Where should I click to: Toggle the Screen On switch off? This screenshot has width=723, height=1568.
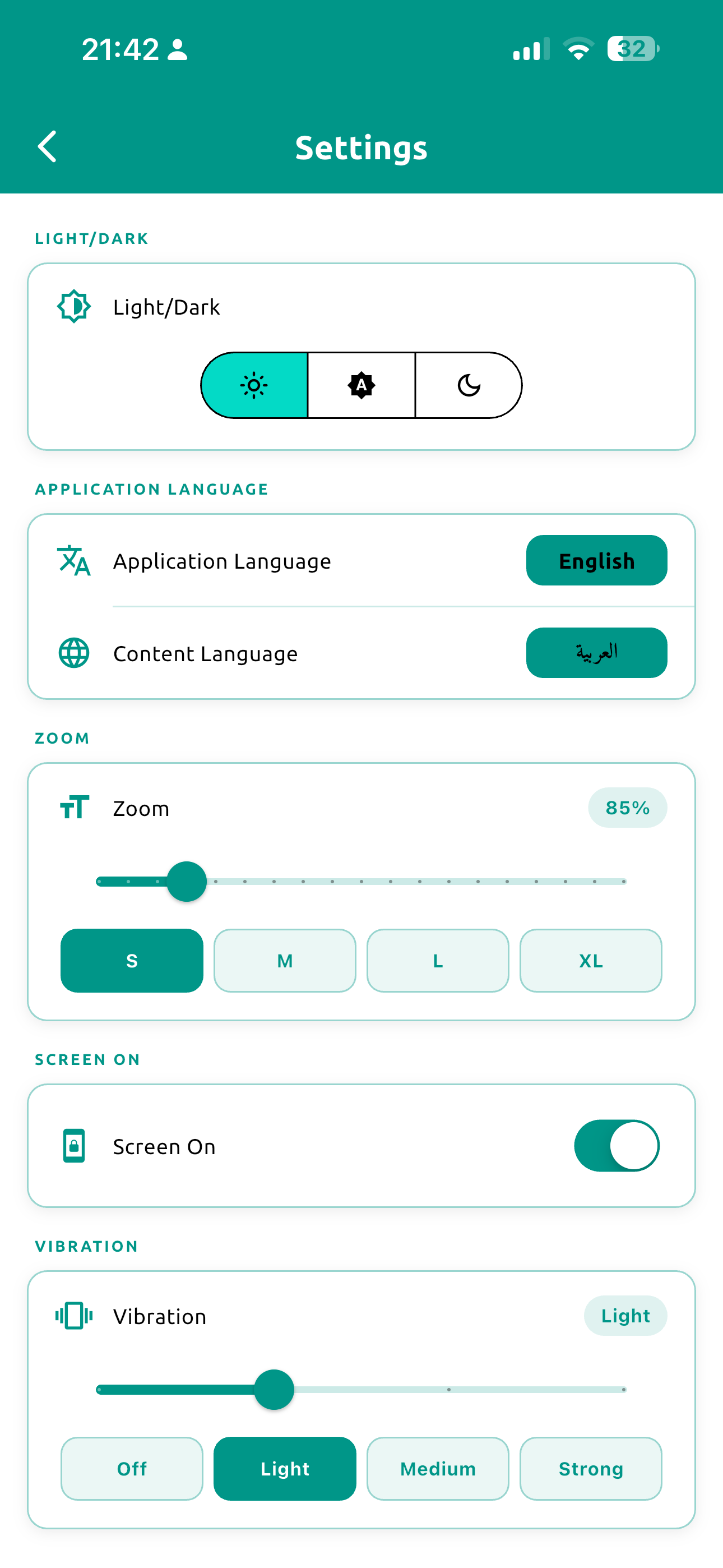pyautogui.click(x=616, y=1145)
